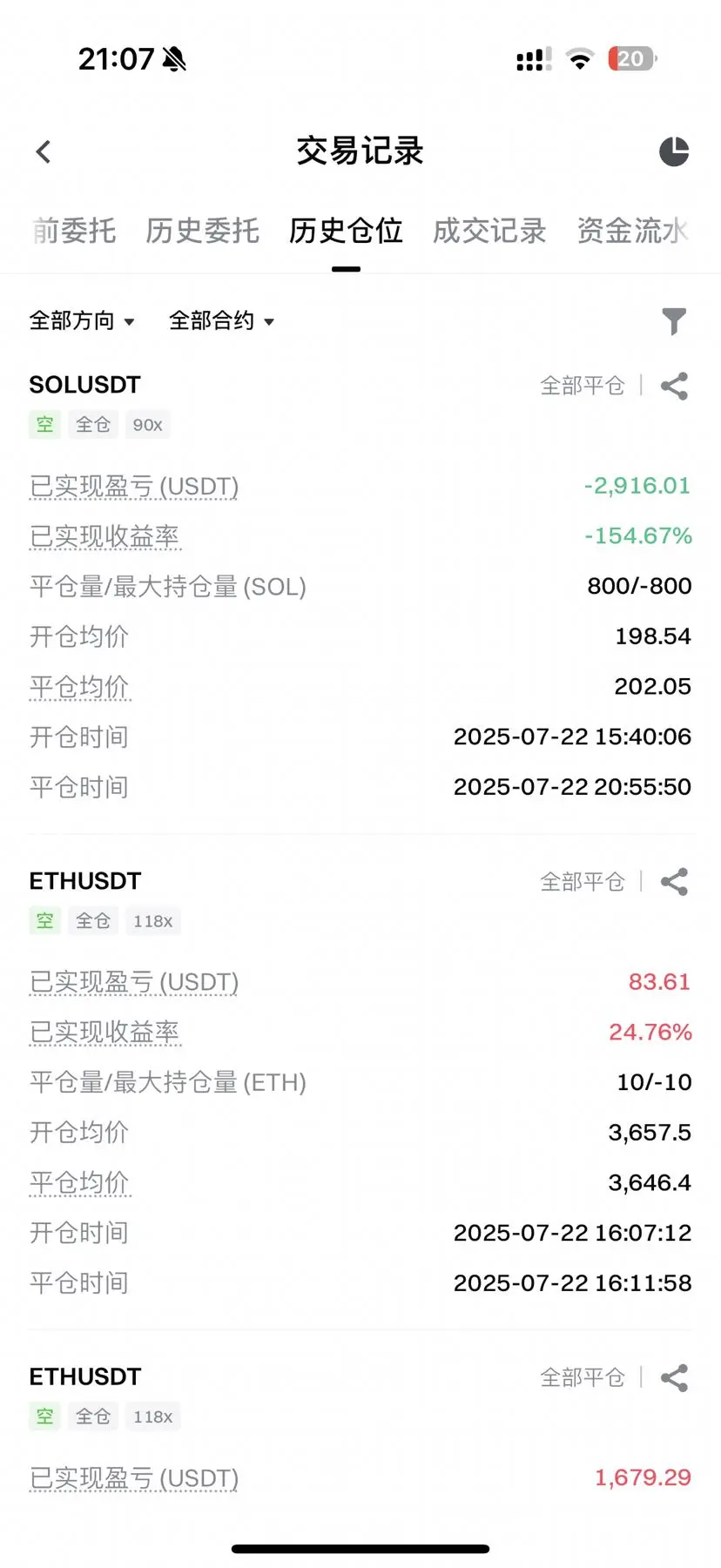Screen dimensions: 721x1568
Task: Switch to the 历史委托 tab
Action: 202,231
